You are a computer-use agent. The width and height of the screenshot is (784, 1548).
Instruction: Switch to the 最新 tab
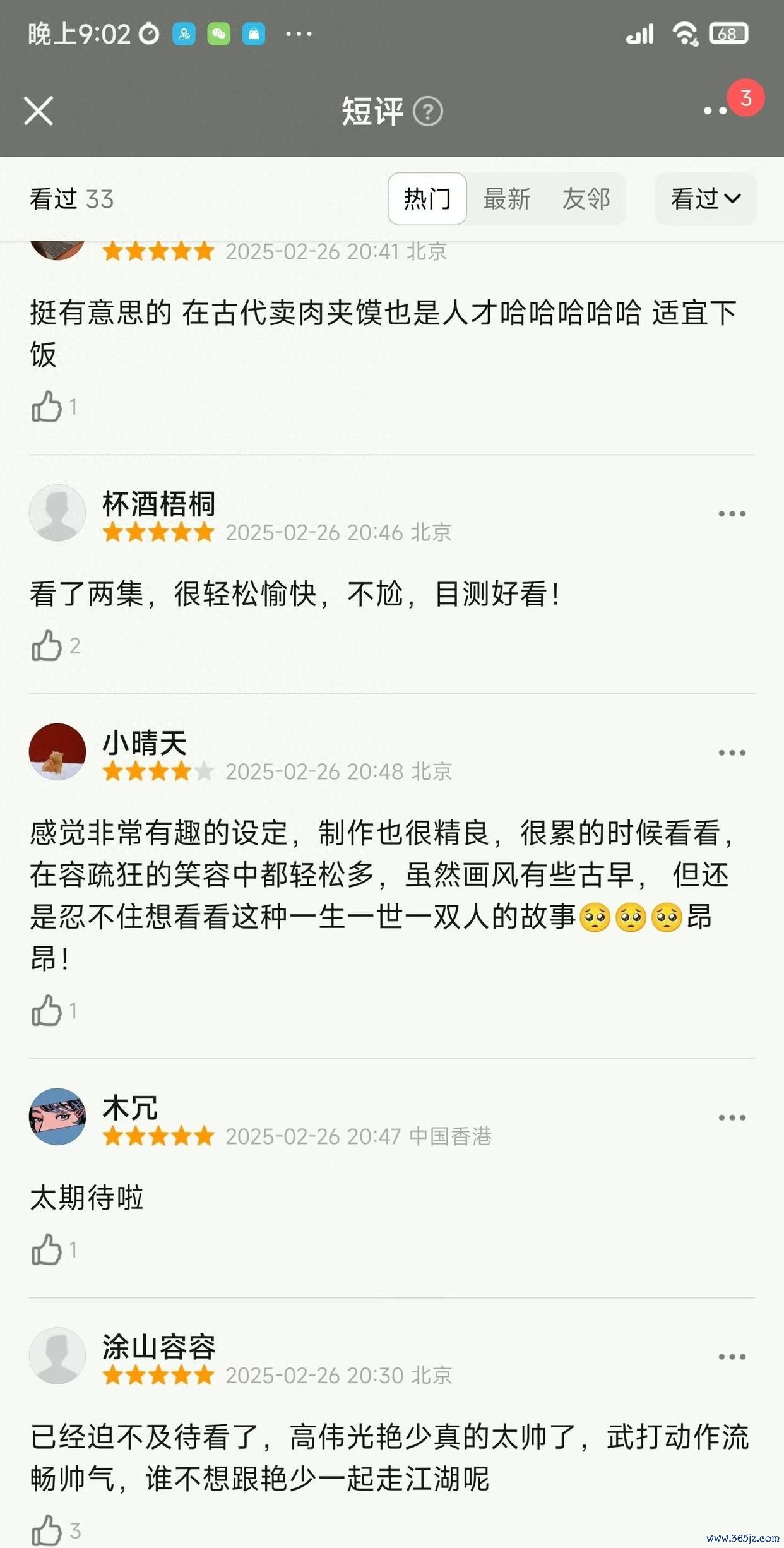click(507, 199)
